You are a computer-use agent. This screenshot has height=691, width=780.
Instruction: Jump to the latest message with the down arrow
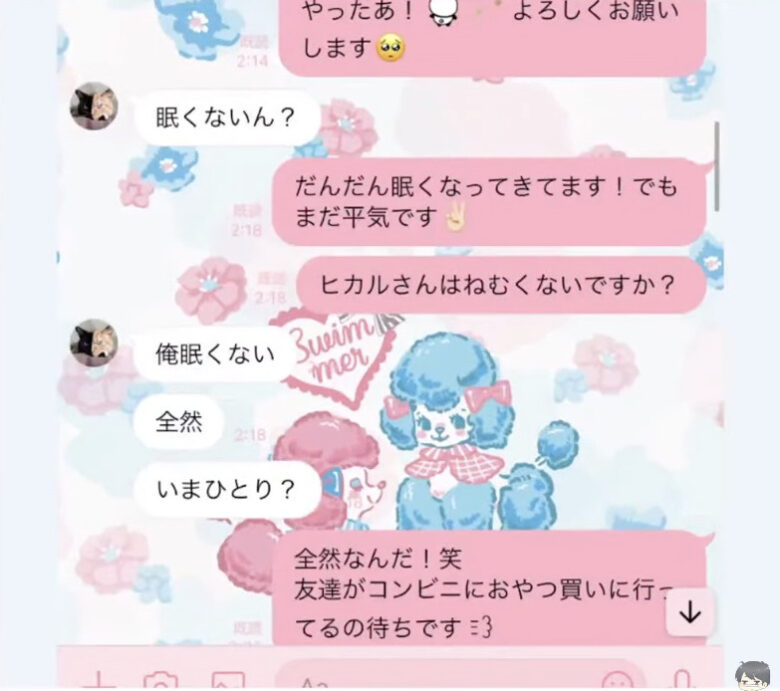pos(690,613)
